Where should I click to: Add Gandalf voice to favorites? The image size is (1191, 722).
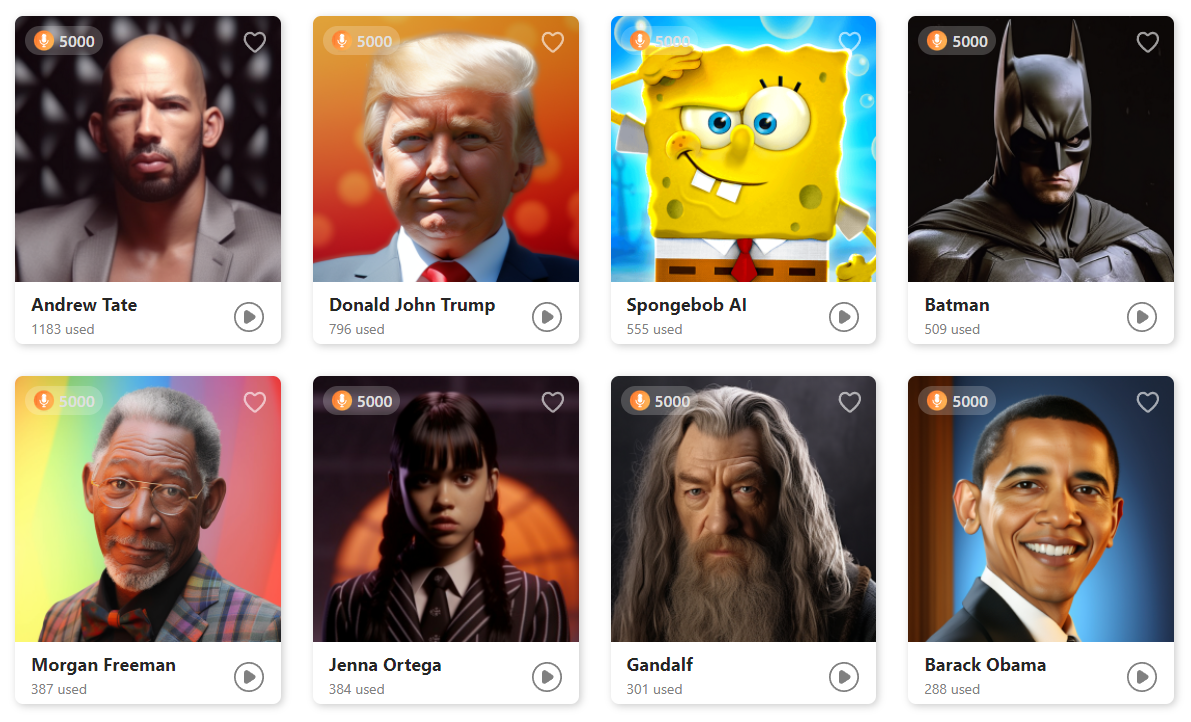[850, 402]
